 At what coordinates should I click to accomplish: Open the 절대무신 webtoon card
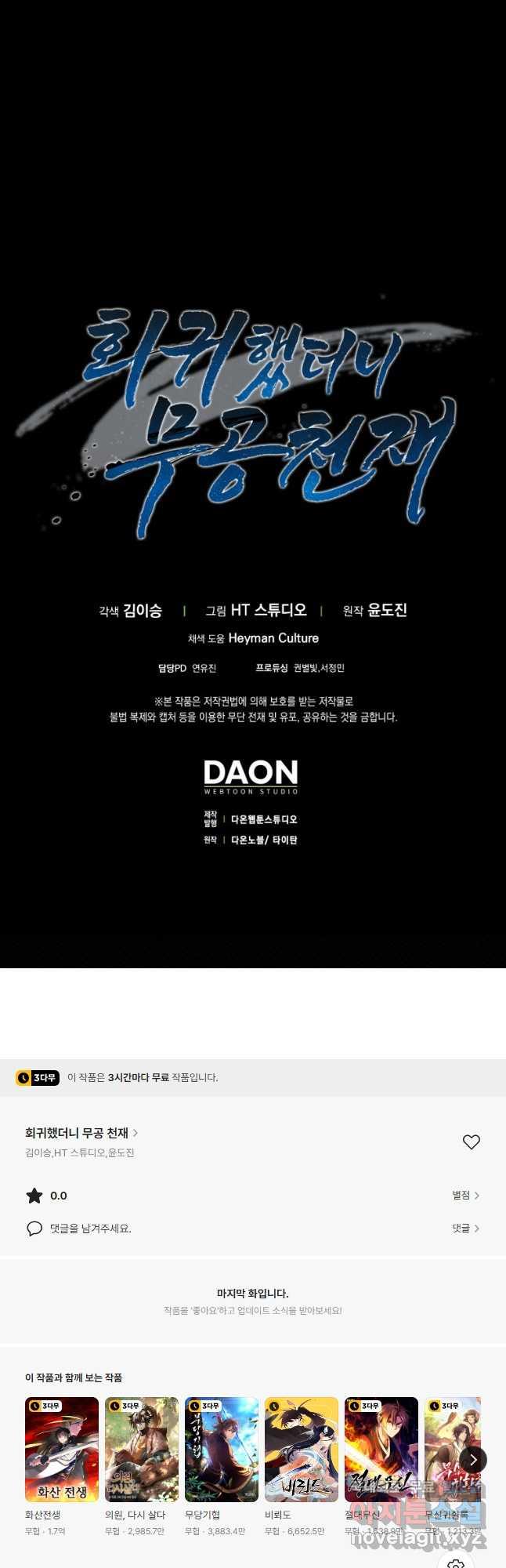pyautogui.click(x=381, y=1450)
